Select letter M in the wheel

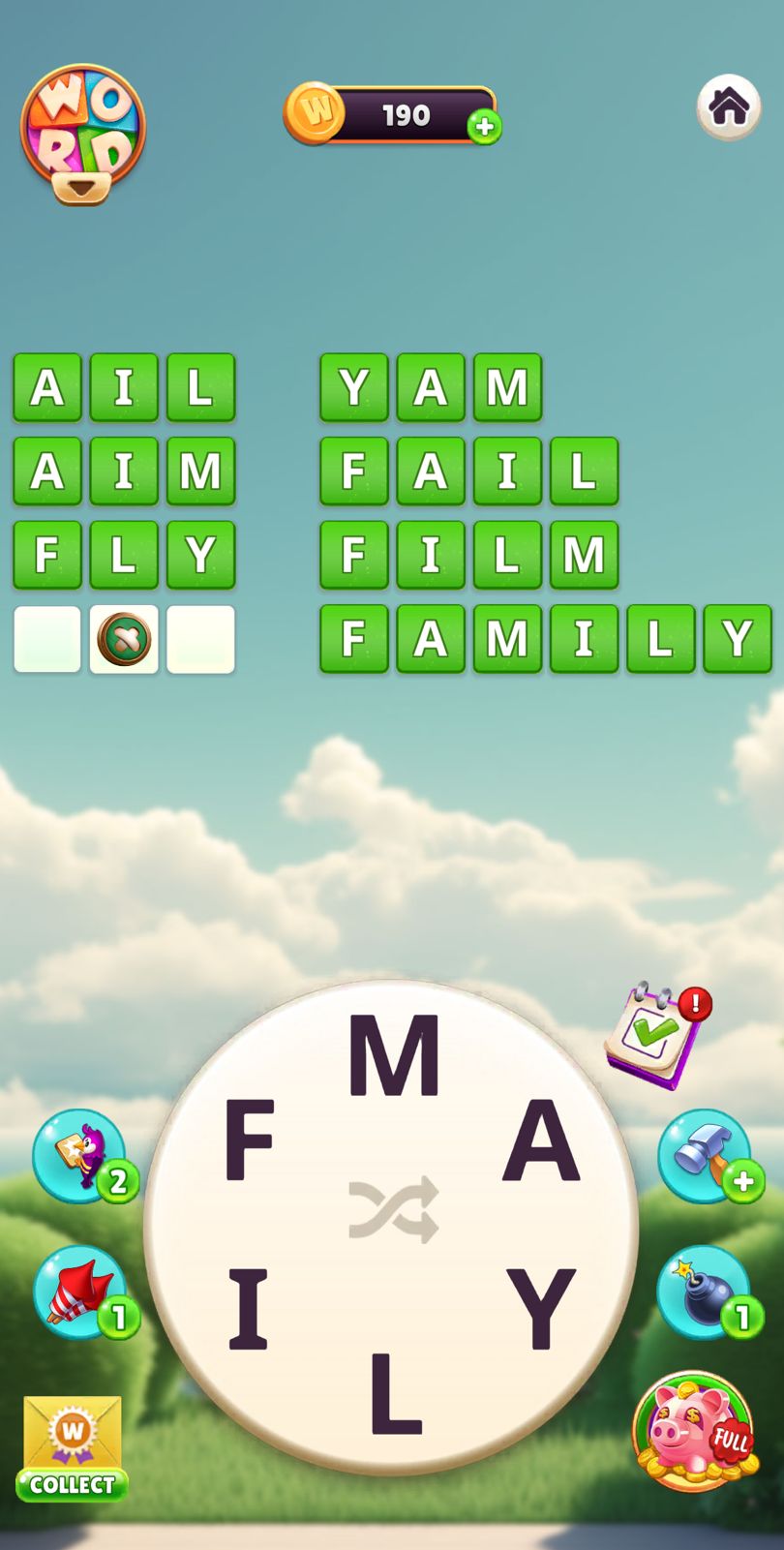393,1055
